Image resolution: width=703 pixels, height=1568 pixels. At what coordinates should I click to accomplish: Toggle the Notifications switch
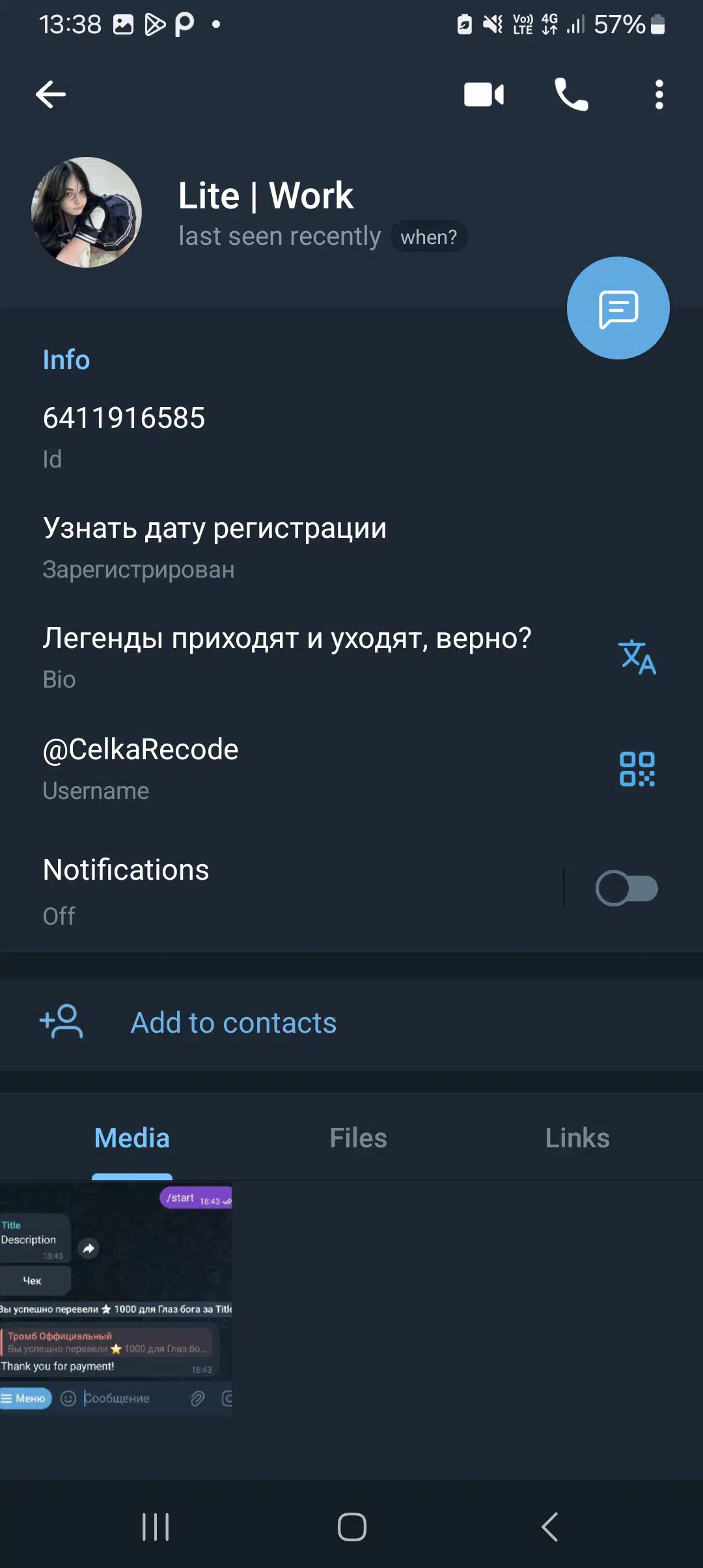tap(626, 888)
